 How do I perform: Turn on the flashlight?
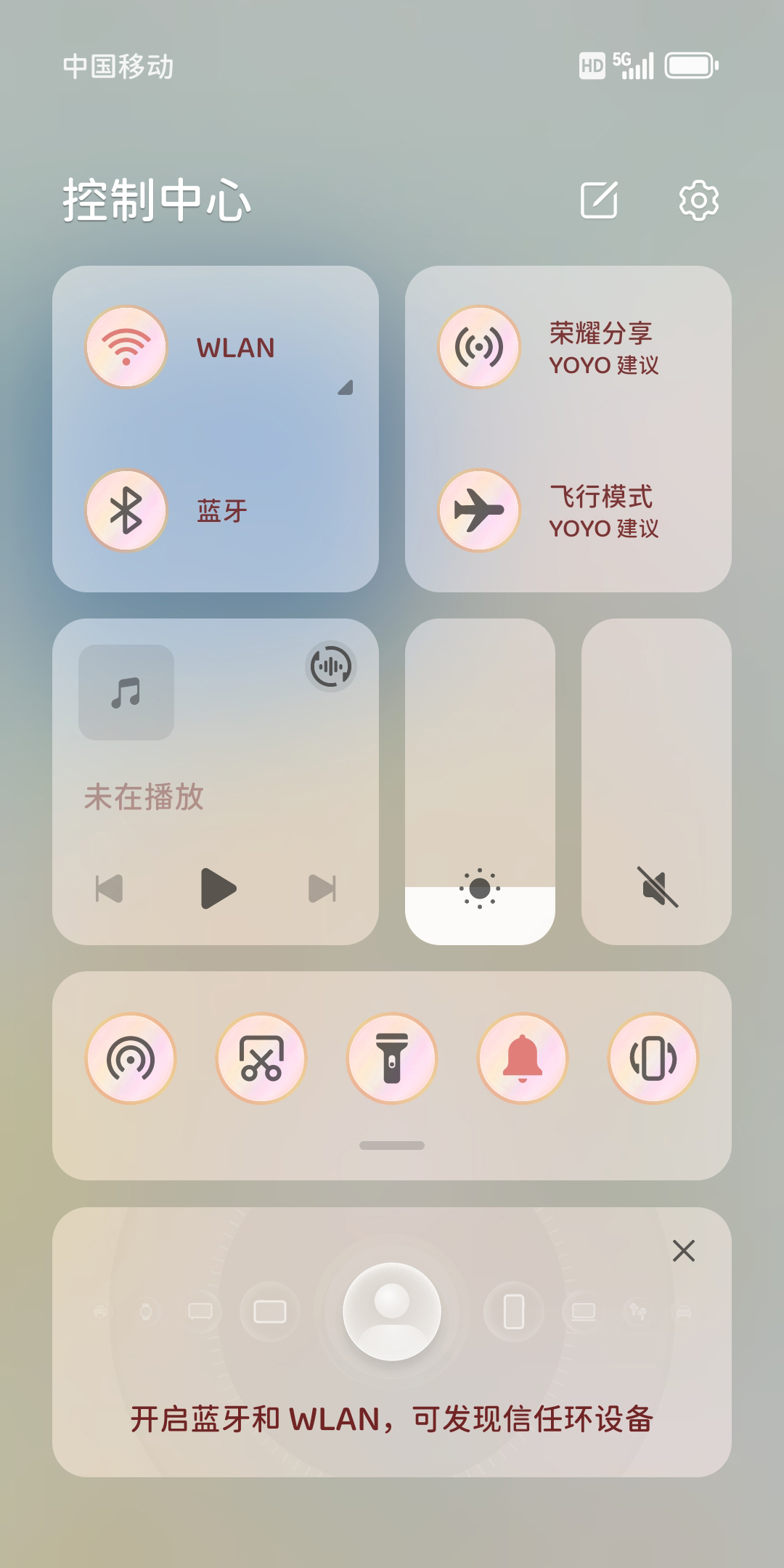point(392,1058)
